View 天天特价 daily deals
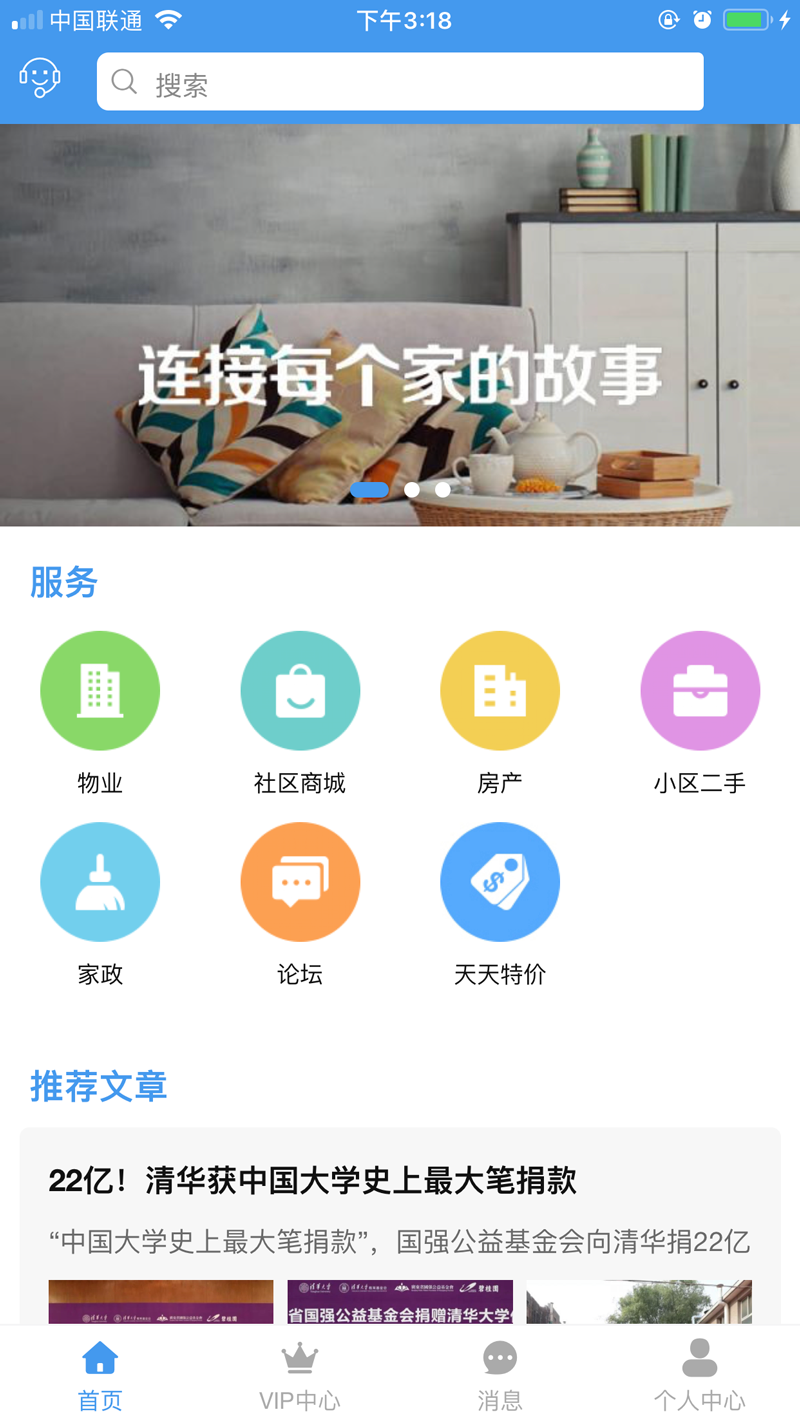800x1422 pixels. point(500,882)
